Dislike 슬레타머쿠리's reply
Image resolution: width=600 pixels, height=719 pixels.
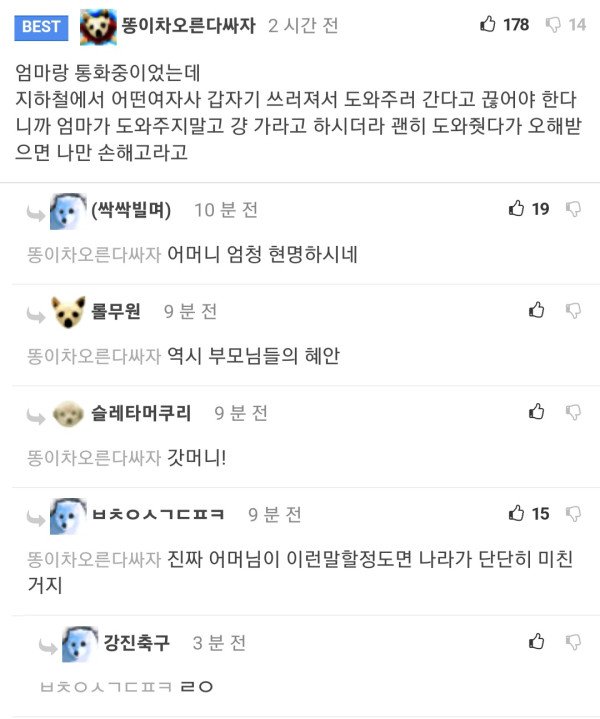click(x=573, y=412)
